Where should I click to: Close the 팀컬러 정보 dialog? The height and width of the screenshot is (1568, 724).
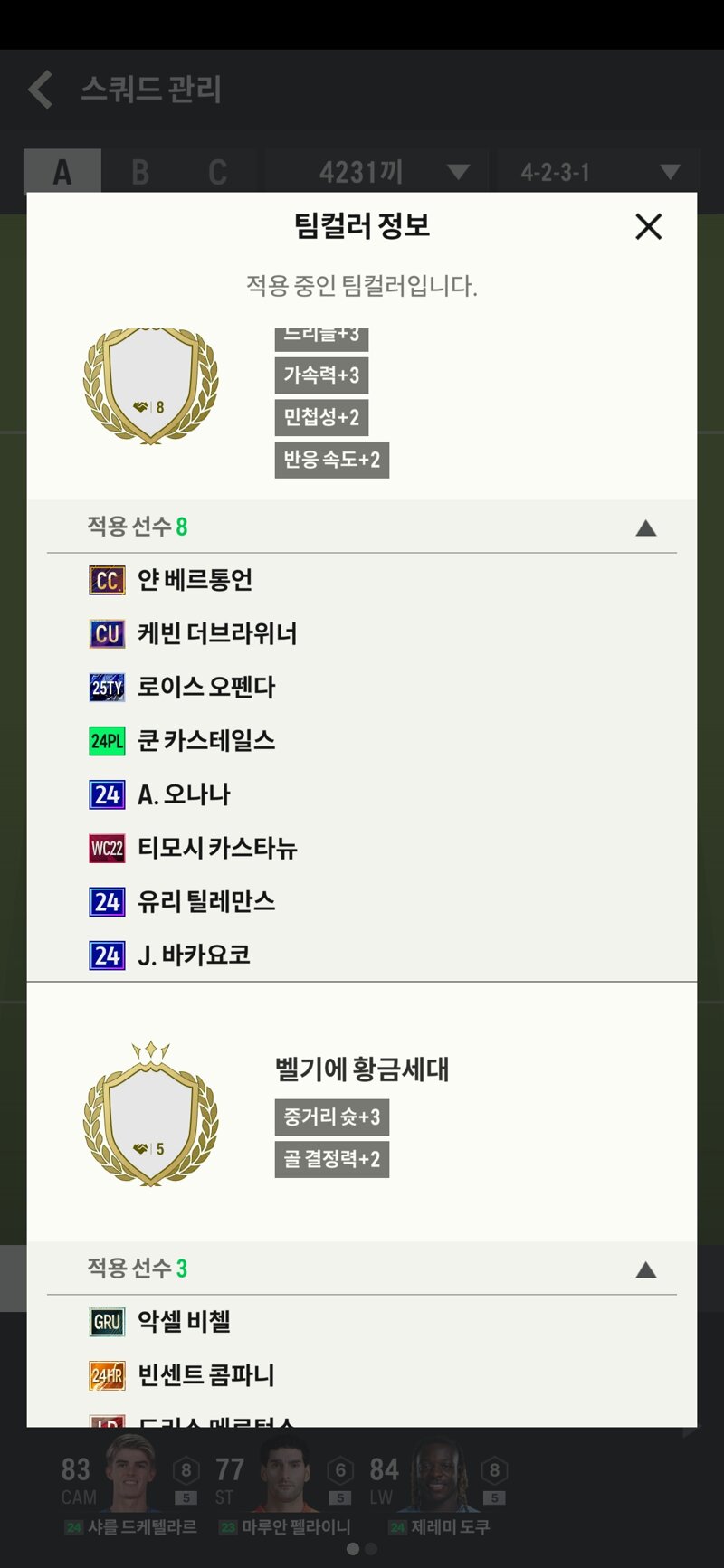tap(648, 226)
